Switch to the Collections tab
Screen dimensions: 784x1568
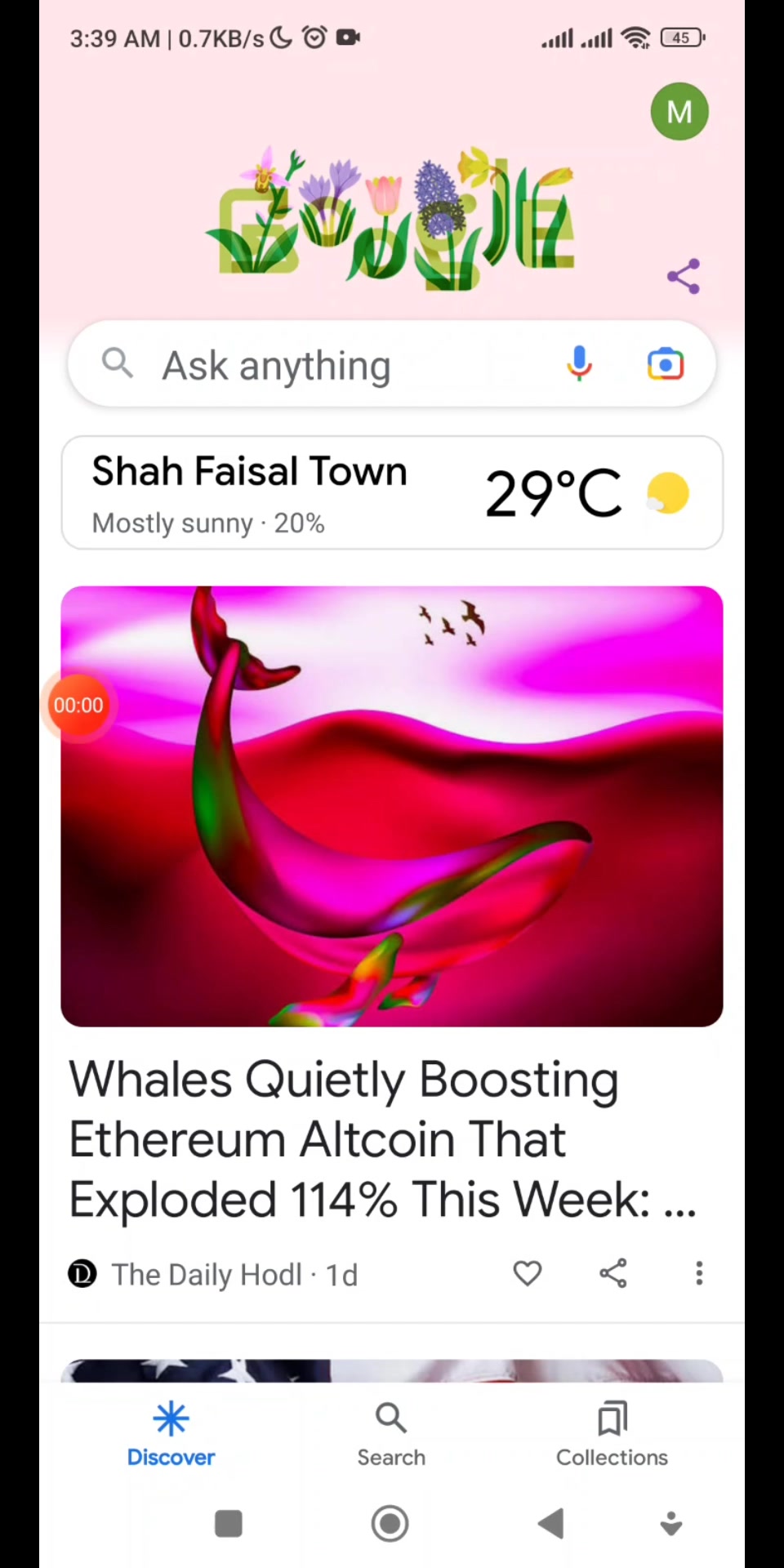pyautogui.click(x=612, y=1435)
